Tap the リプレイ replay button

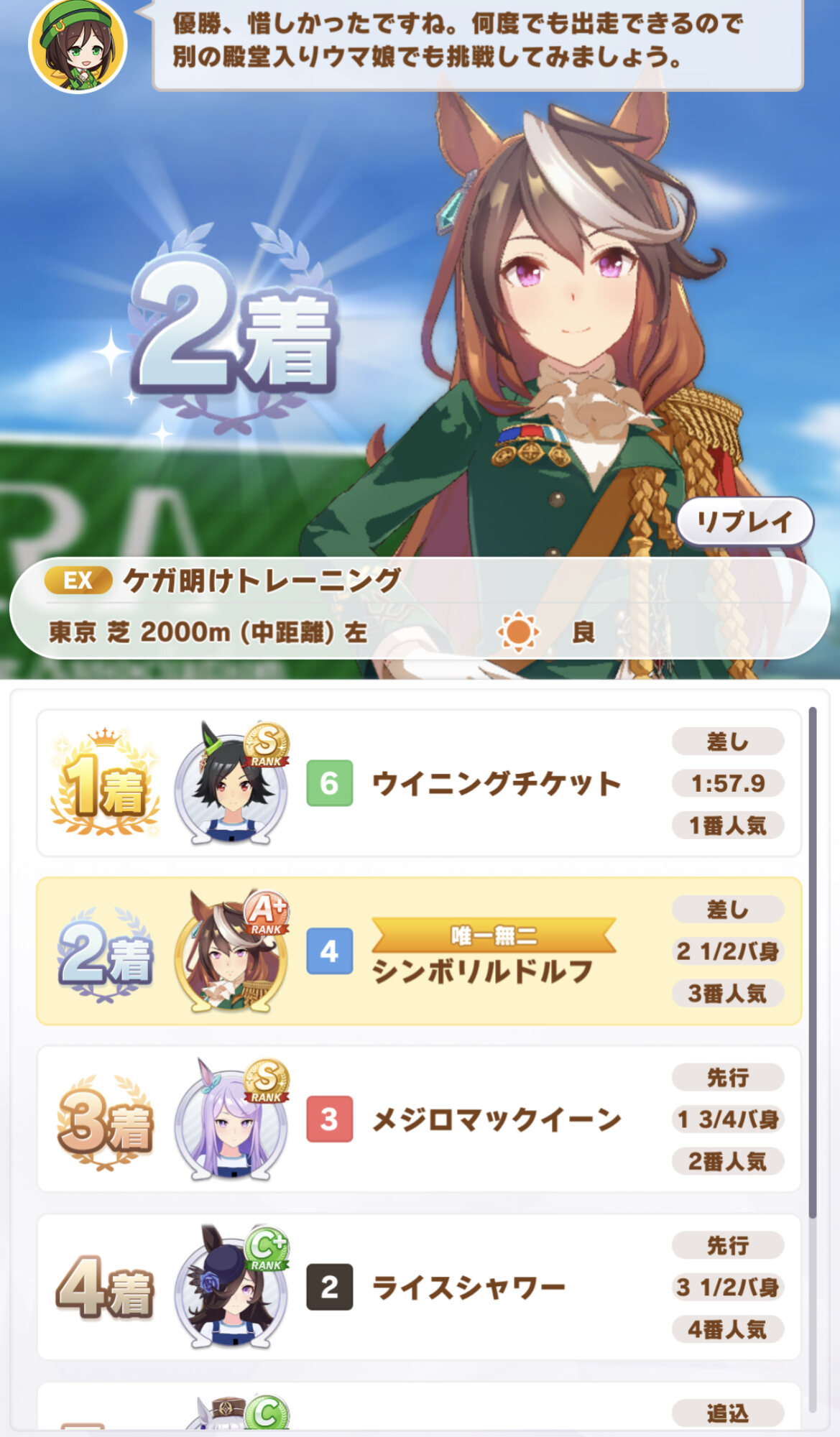pyautogui.click(x=744, y=522)
